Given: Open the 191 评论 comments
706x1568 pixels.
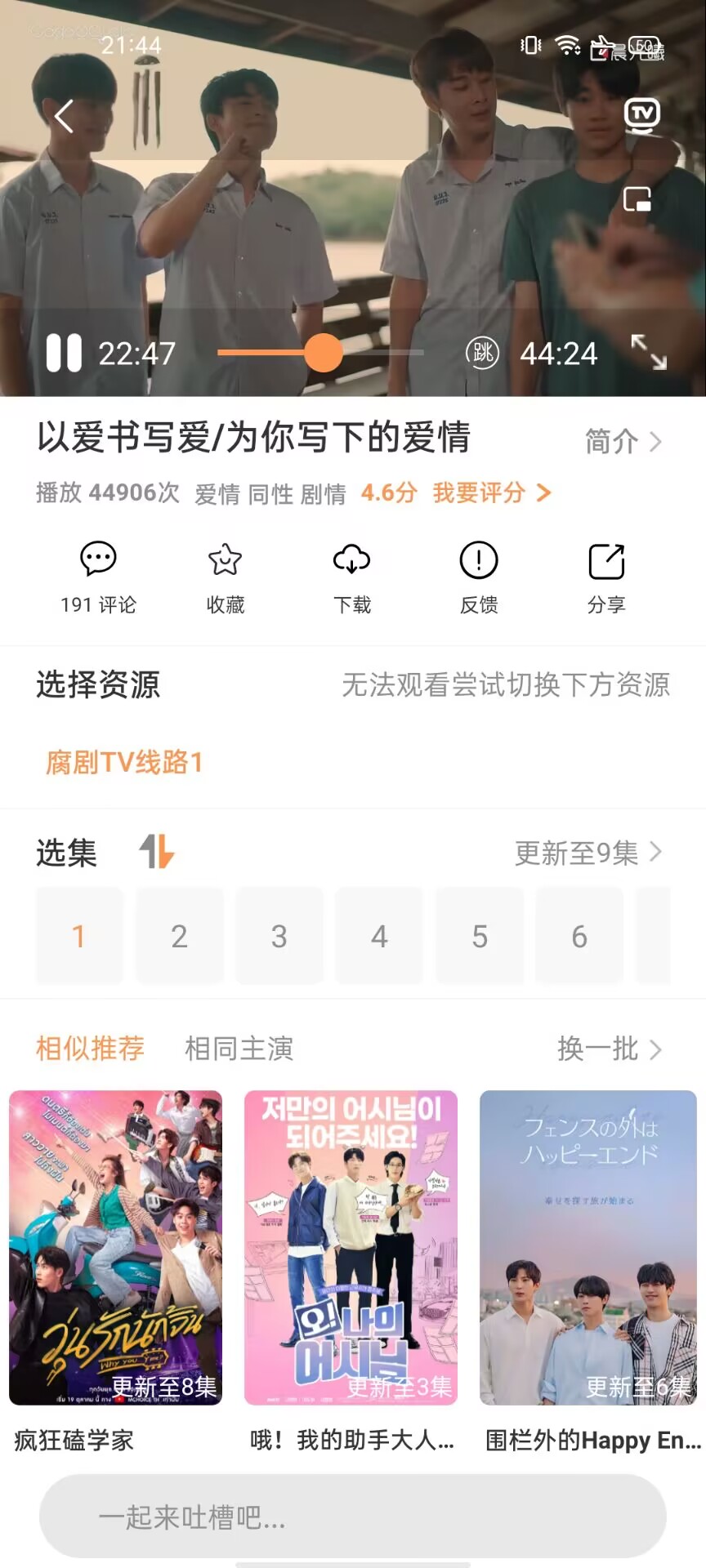Looking at the screenshot, I should (x=98, y=577).
